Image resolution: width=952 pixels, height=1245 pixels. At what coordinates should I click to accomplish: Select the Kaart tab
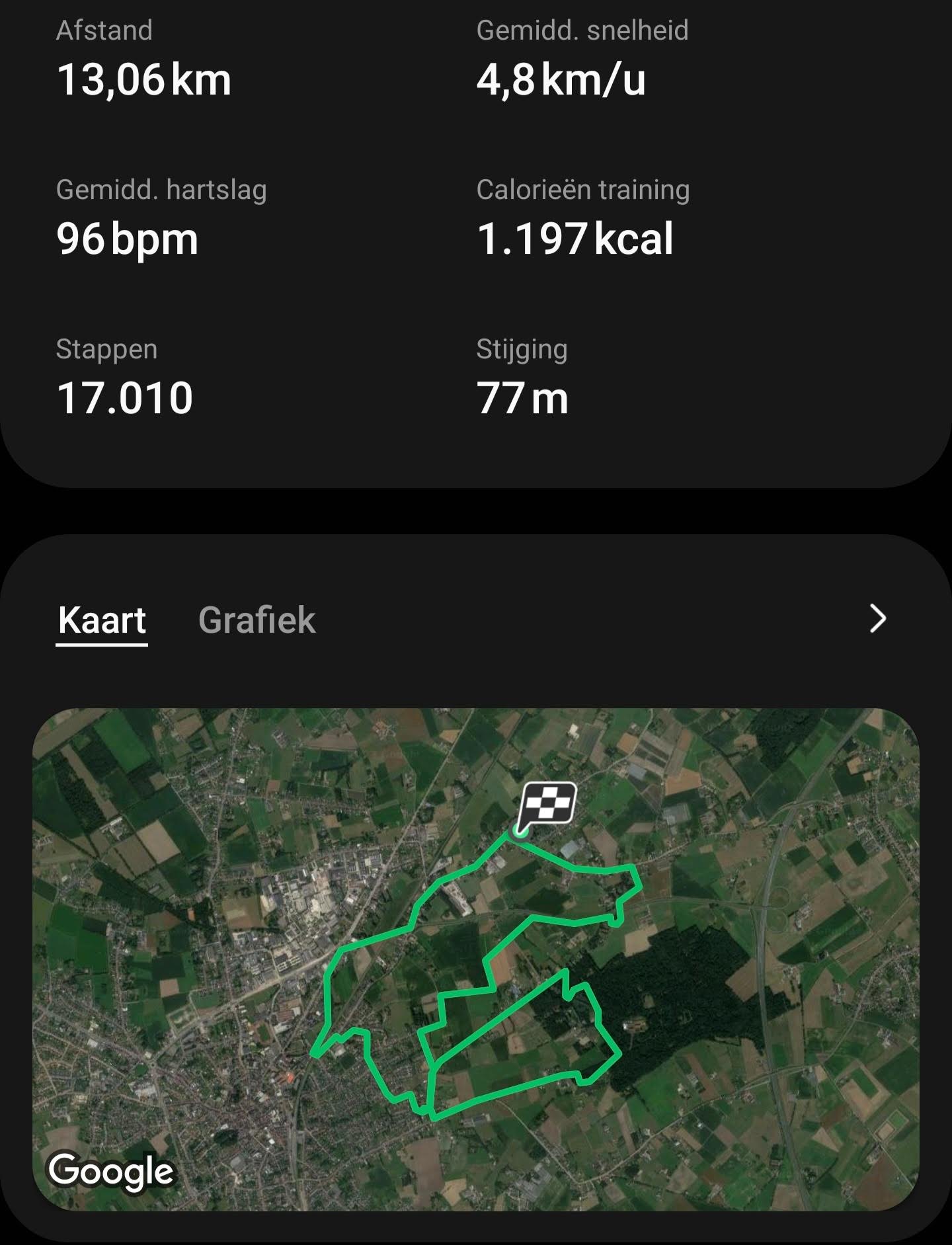tap(102, 620)
